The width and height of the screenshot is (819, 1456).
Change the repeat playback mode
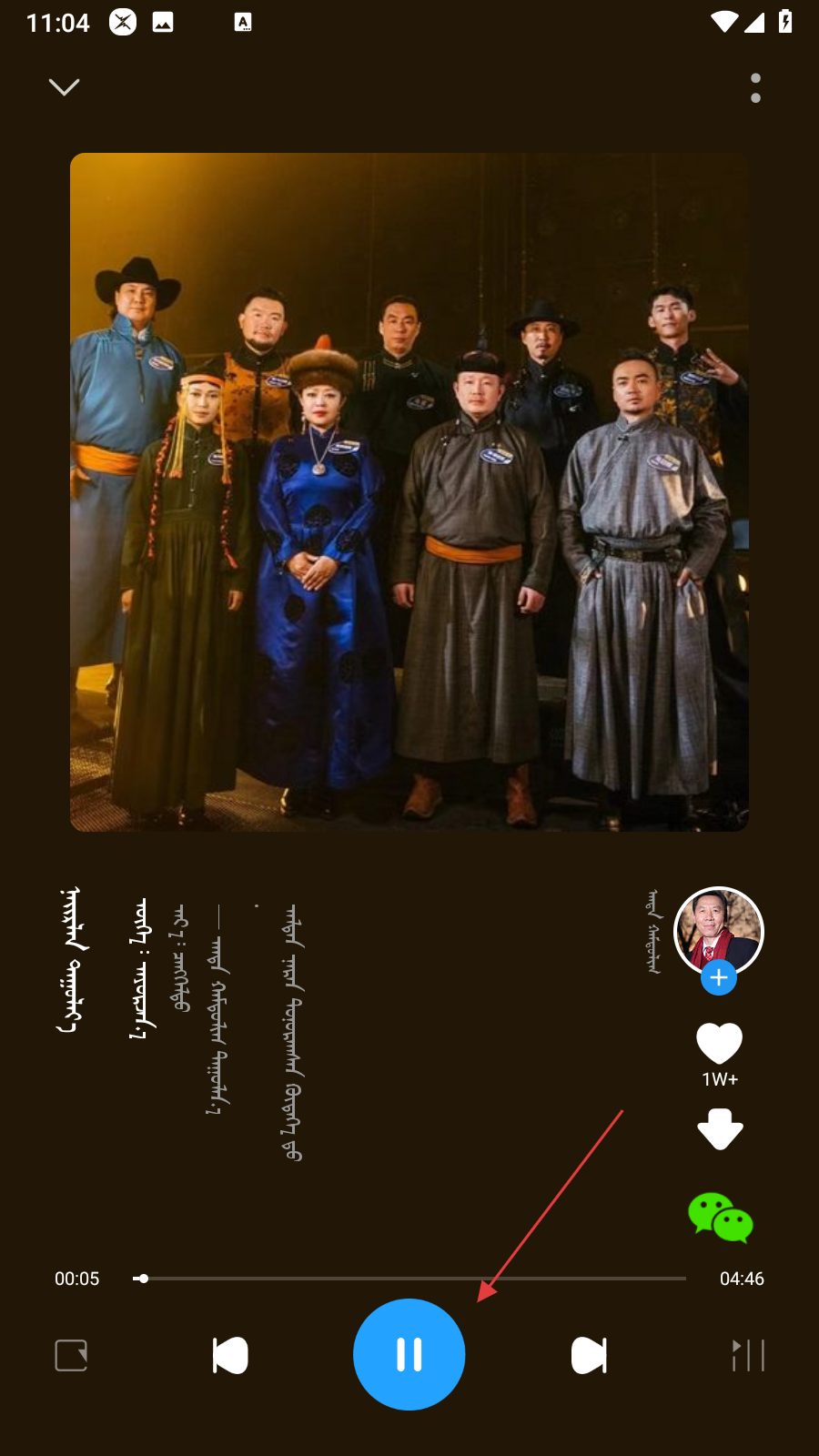(71, 1355)
